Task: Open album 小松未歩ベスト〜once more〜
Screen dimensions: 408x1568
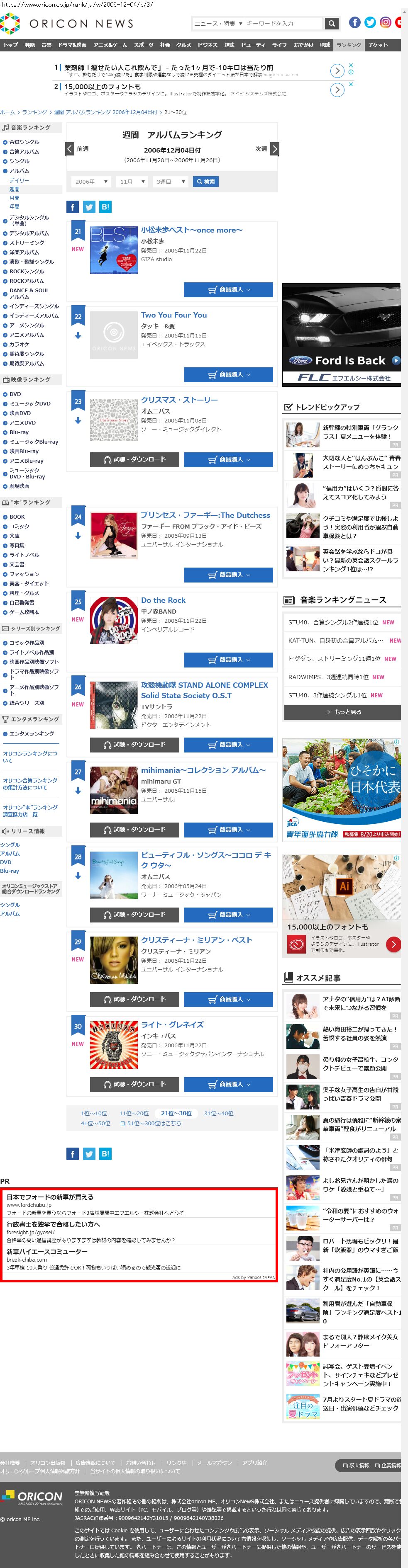Action: (192, 230)
